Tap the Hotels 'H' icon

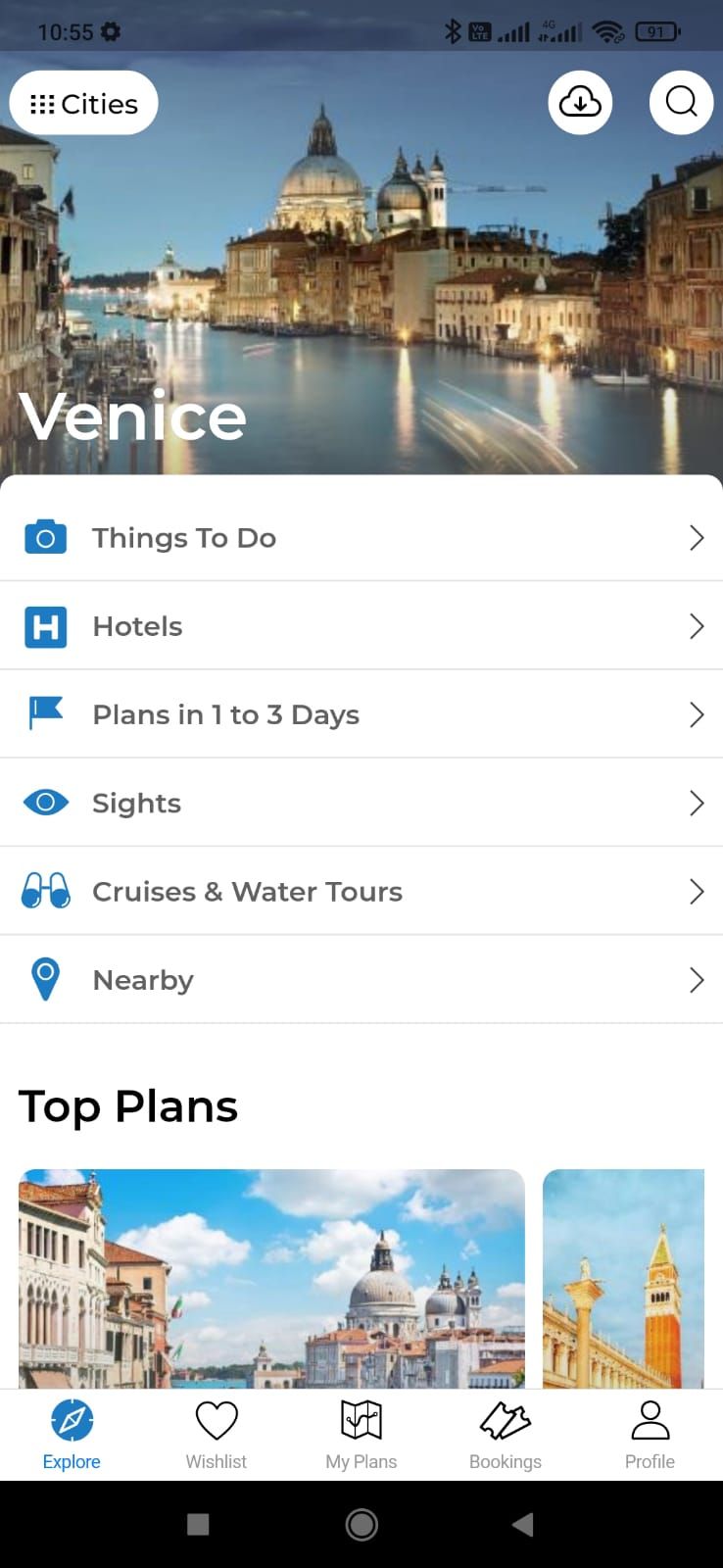coord(45,626)
